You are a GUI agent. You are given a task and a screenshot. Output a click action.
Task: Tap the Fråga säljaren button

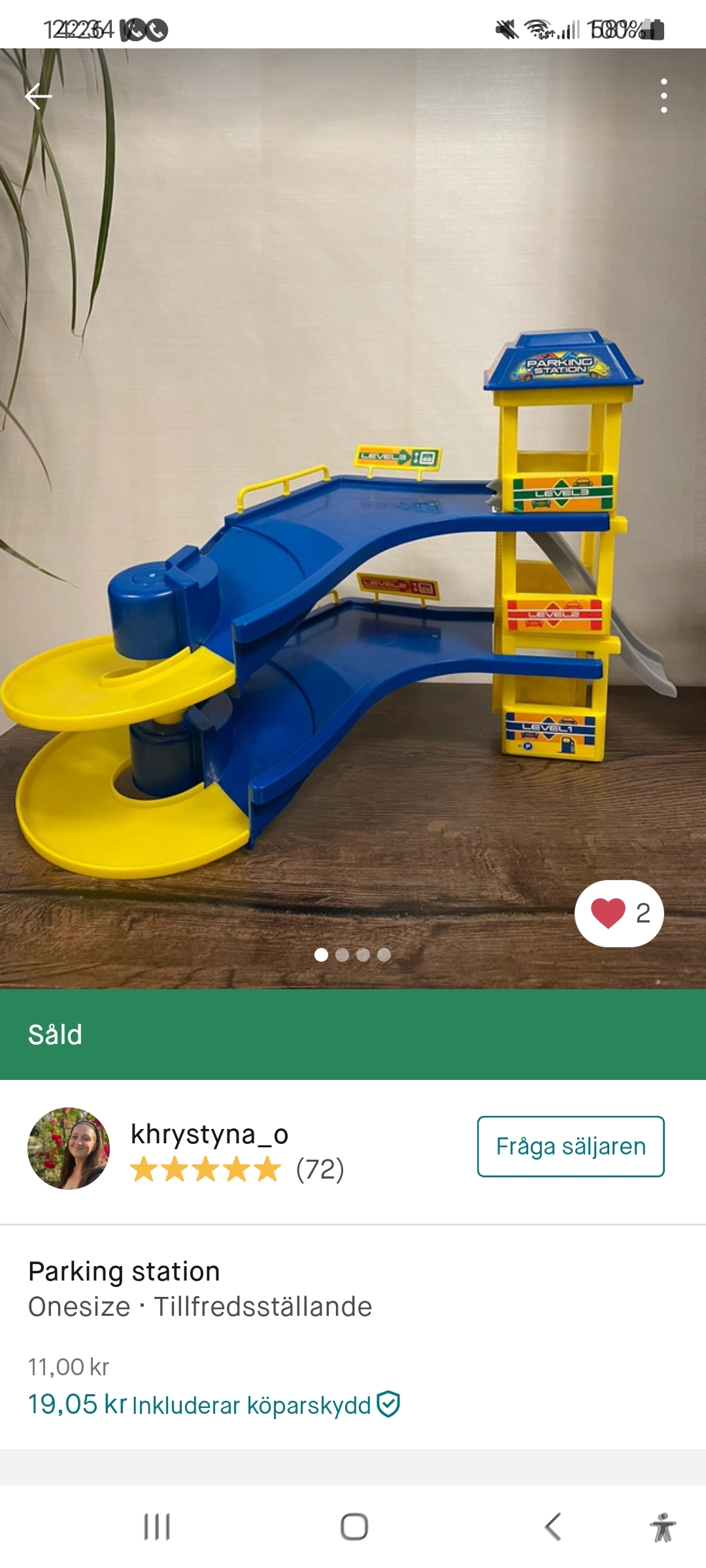pyautogui.click(x=570, y=1146)
